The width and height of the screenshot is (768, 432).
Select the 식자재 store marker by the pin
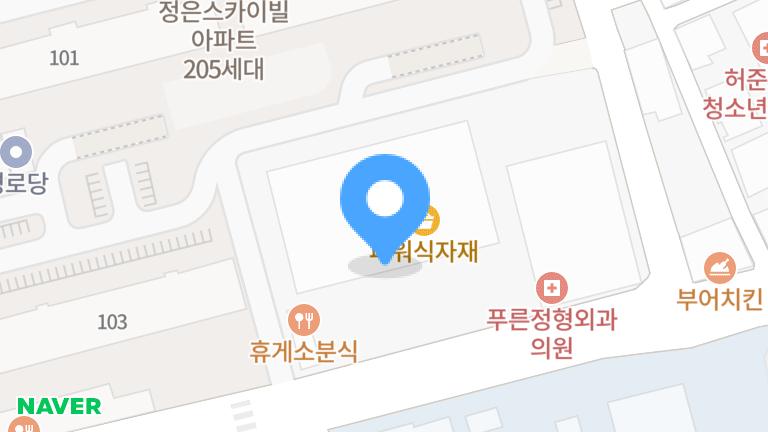(x=432, y=218)
